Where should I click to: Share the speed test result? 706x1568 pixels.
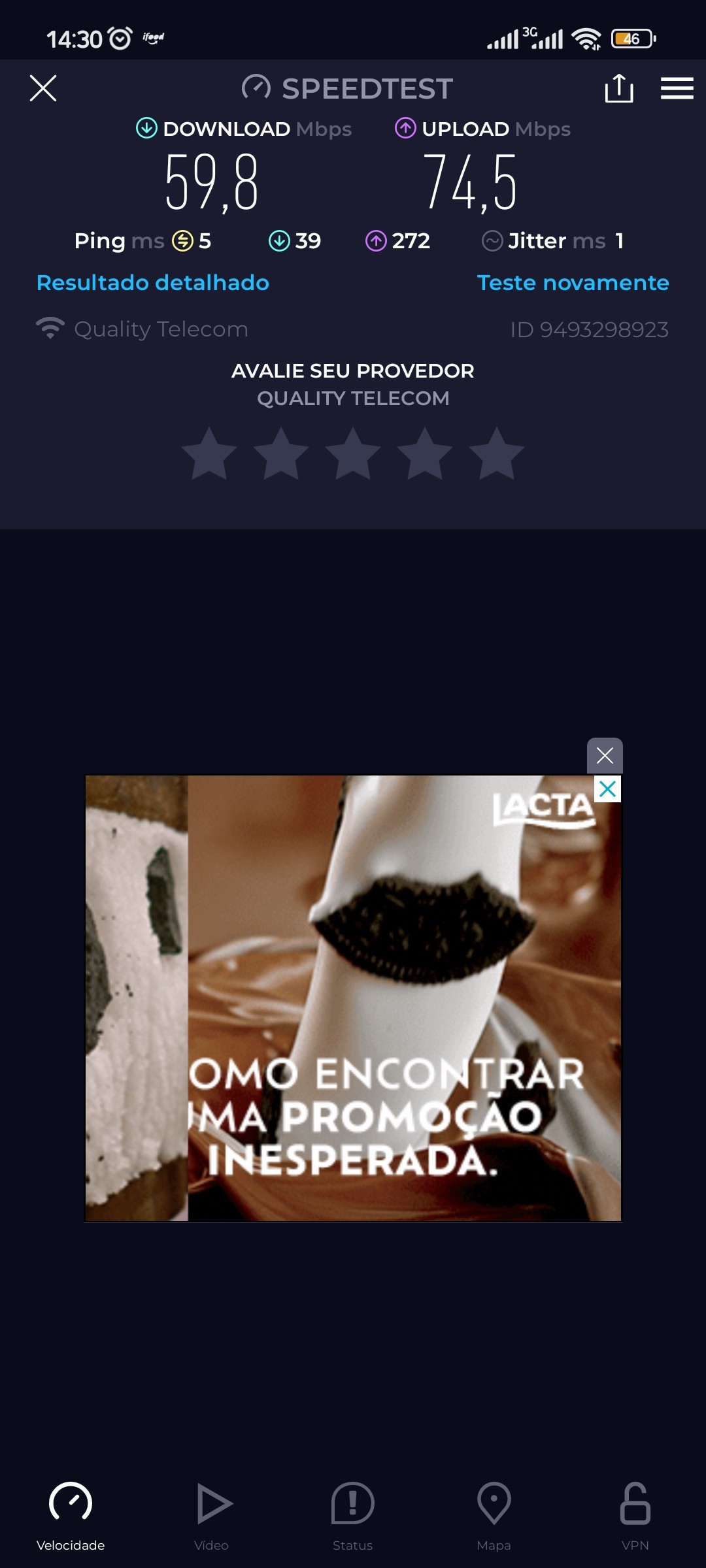tap(618, 88)
